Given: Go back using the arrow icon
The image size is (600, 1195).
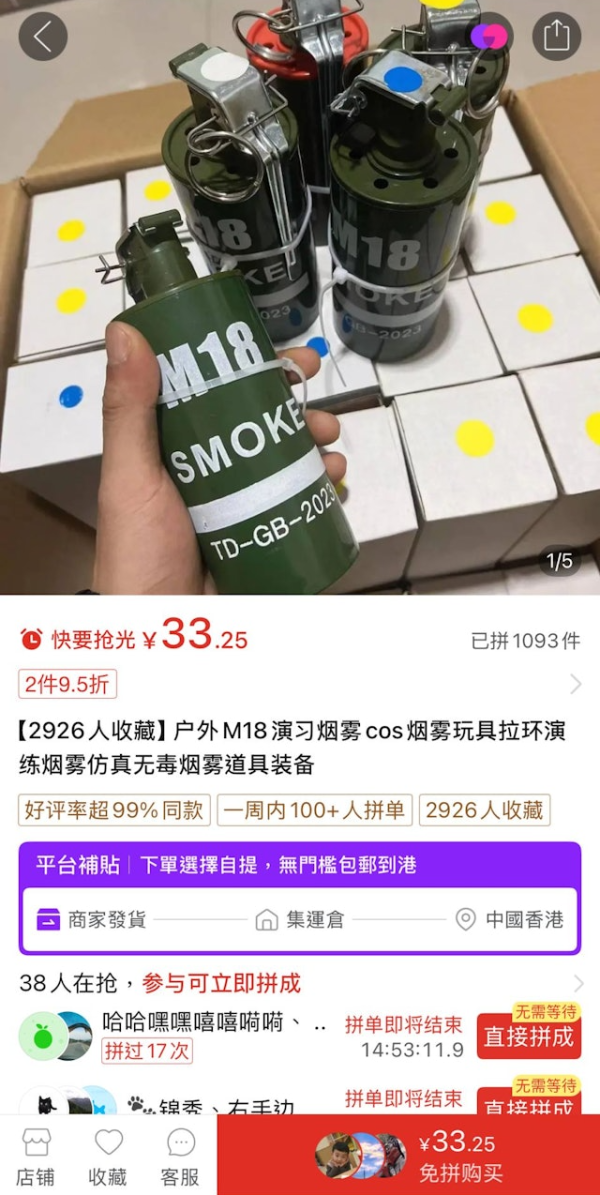Looking at the screenshot, I should (42, 37).
